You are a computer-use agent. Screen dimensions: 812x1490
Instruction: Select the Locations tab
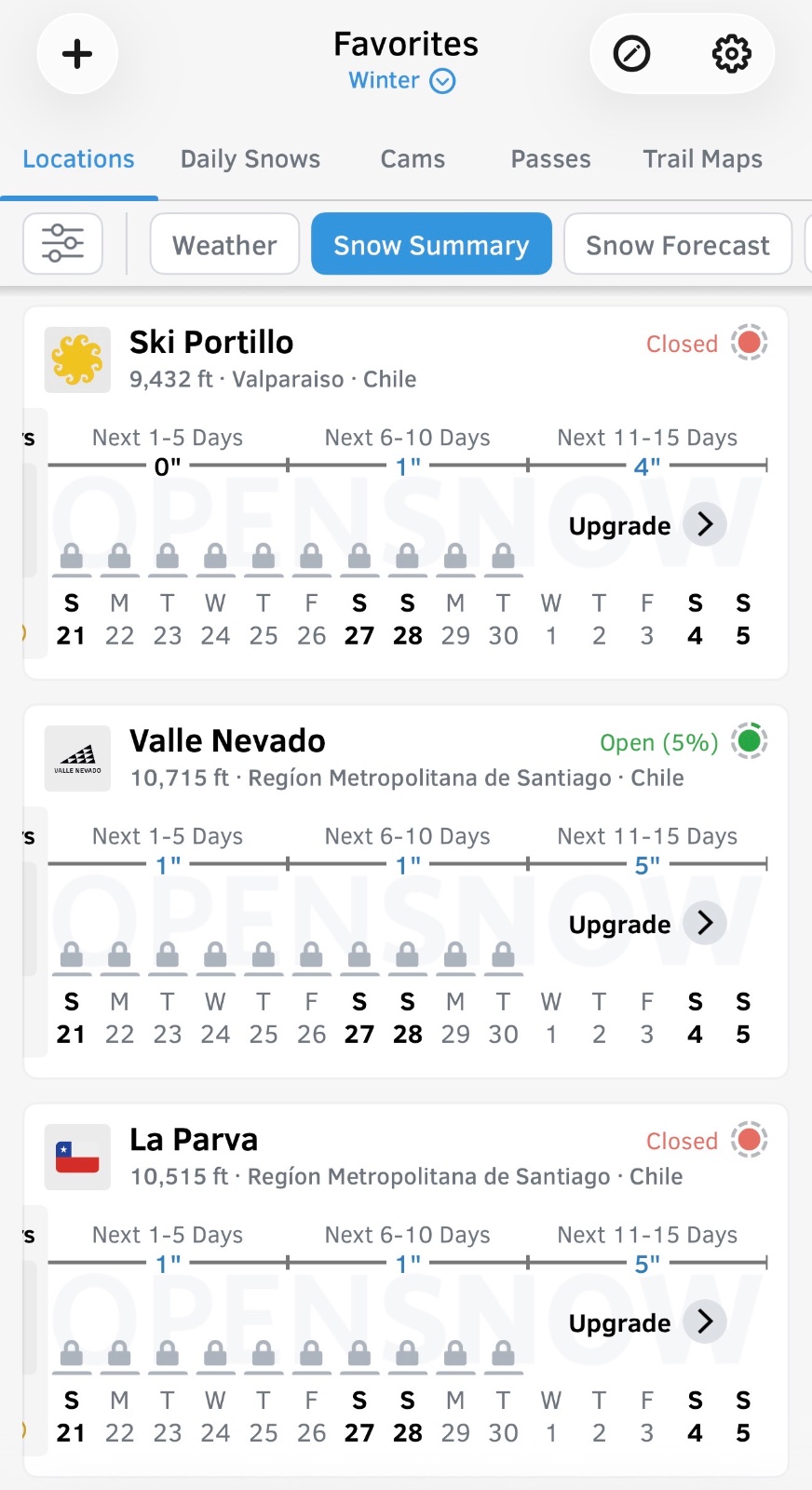click(79, 159)
